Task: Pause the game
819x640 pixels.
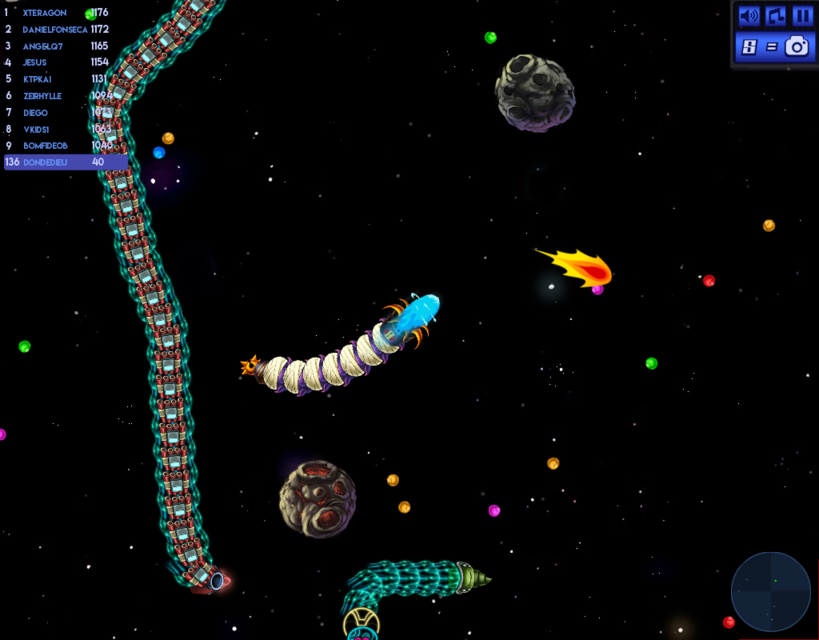Action: coord(802,16)
